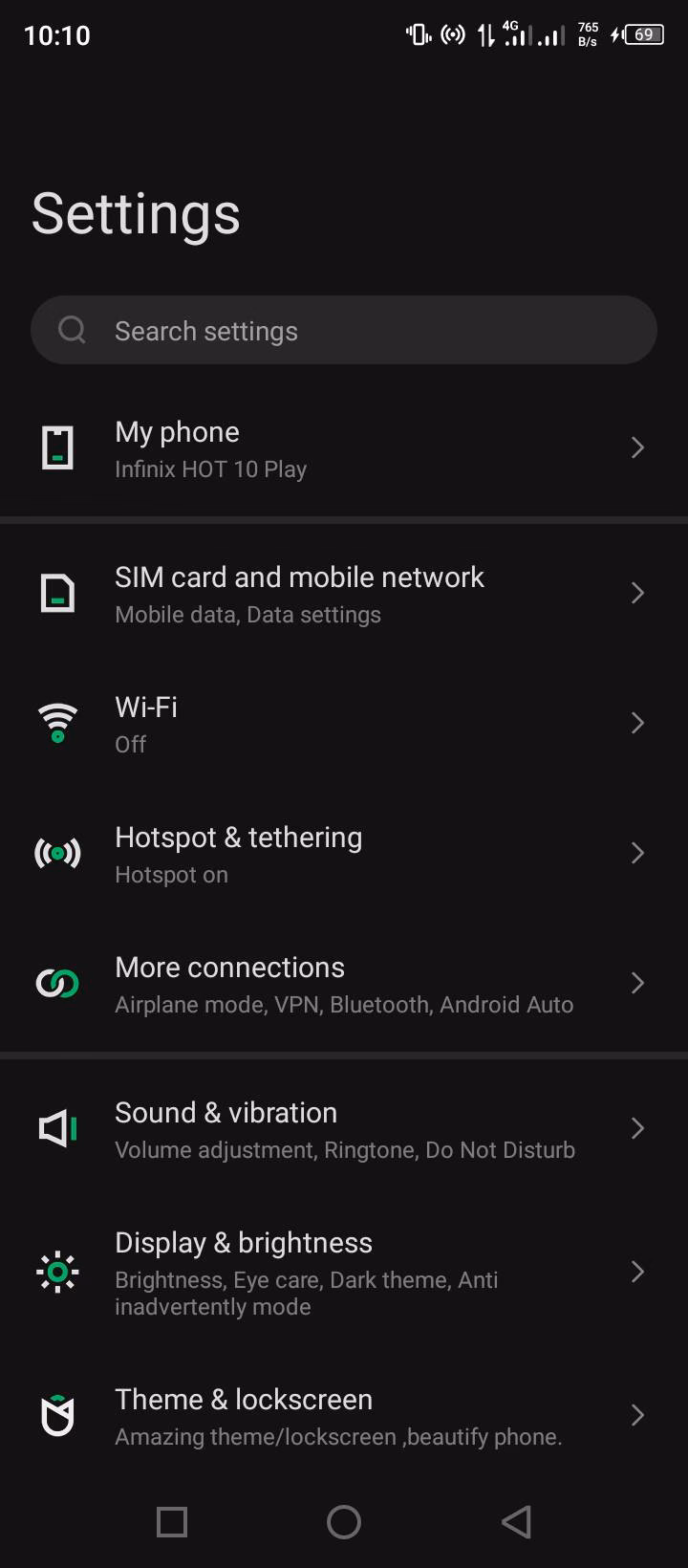The height and width of the screenshot is (1568, 688).
Task: Open SIM card and mobile network
Action: point(344,594)
